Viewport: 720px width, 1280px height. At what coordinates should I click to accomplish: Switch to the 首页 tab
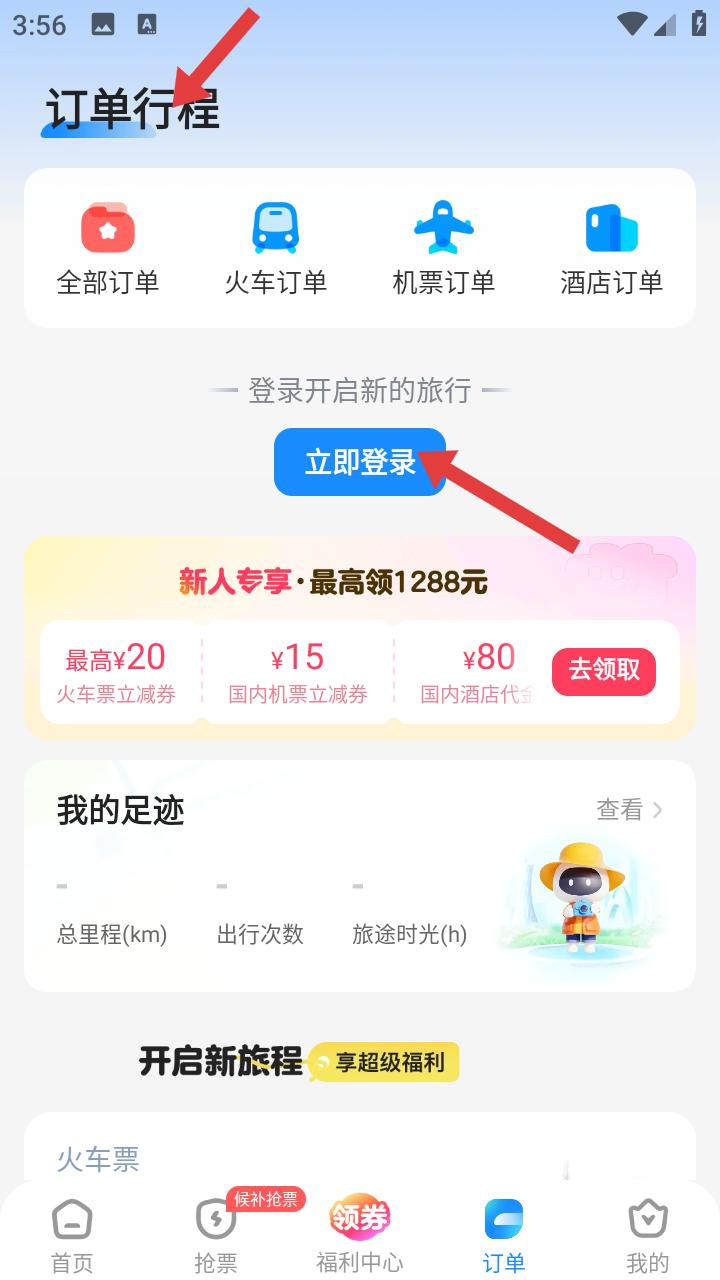72,1236
